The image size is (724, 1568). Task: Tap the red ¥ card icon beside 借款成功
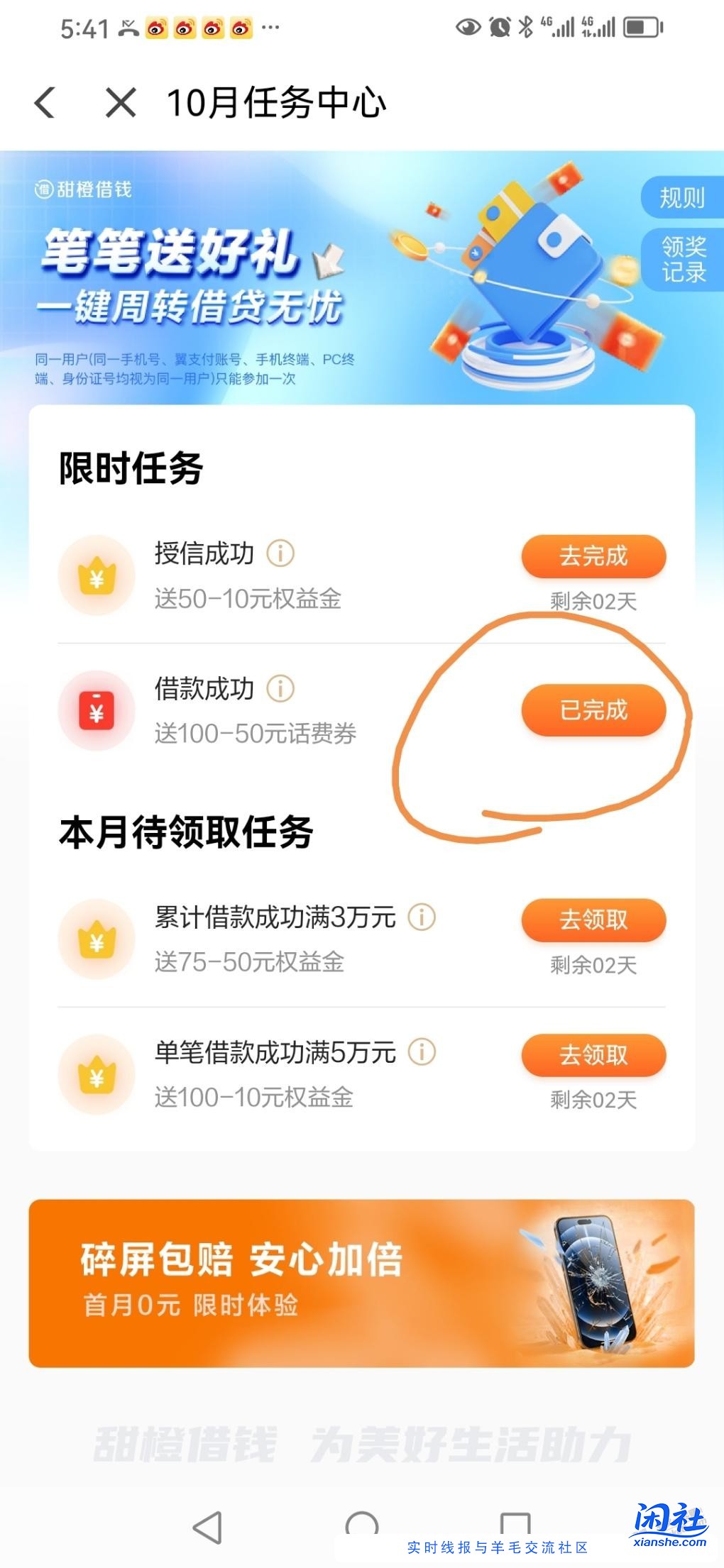coord(97,710)
